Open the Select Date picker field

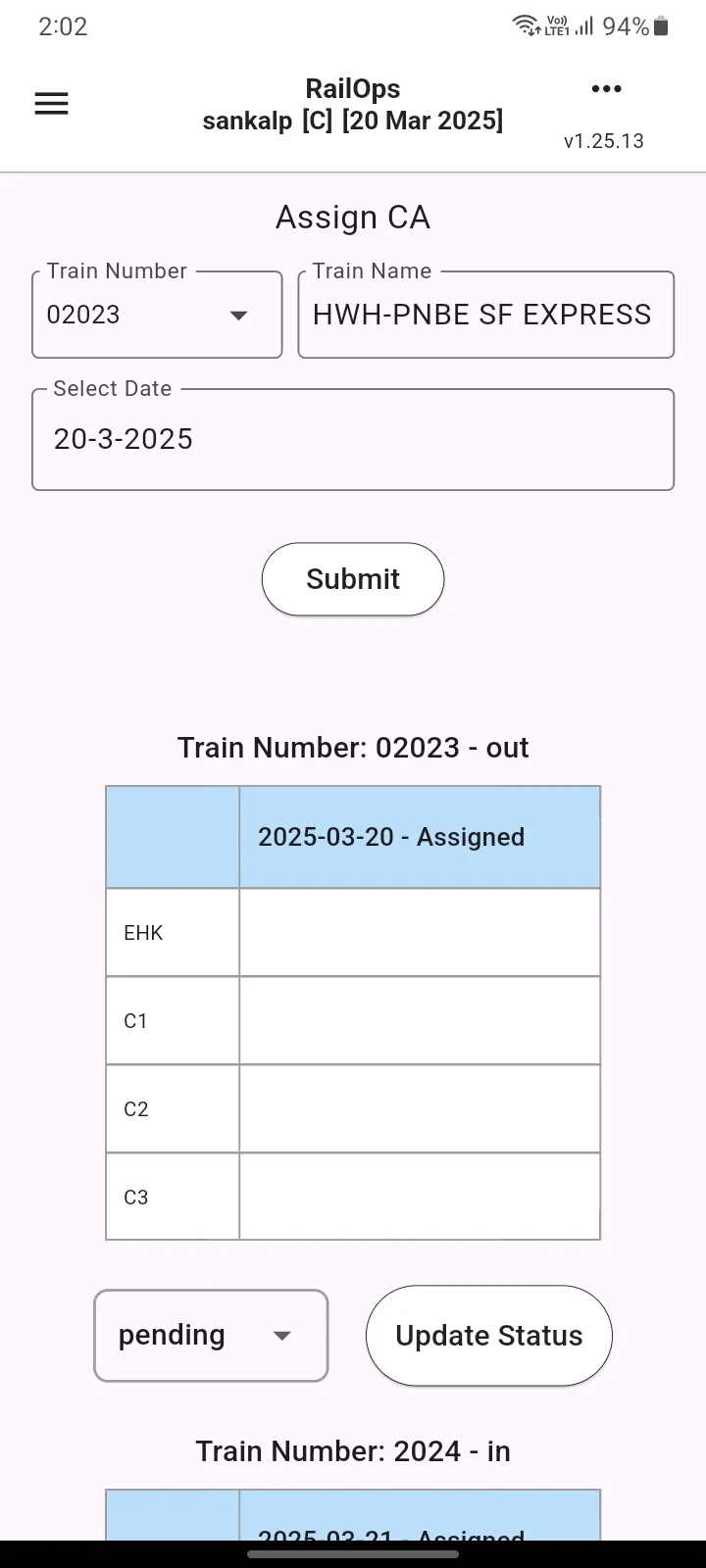(353, 439)
